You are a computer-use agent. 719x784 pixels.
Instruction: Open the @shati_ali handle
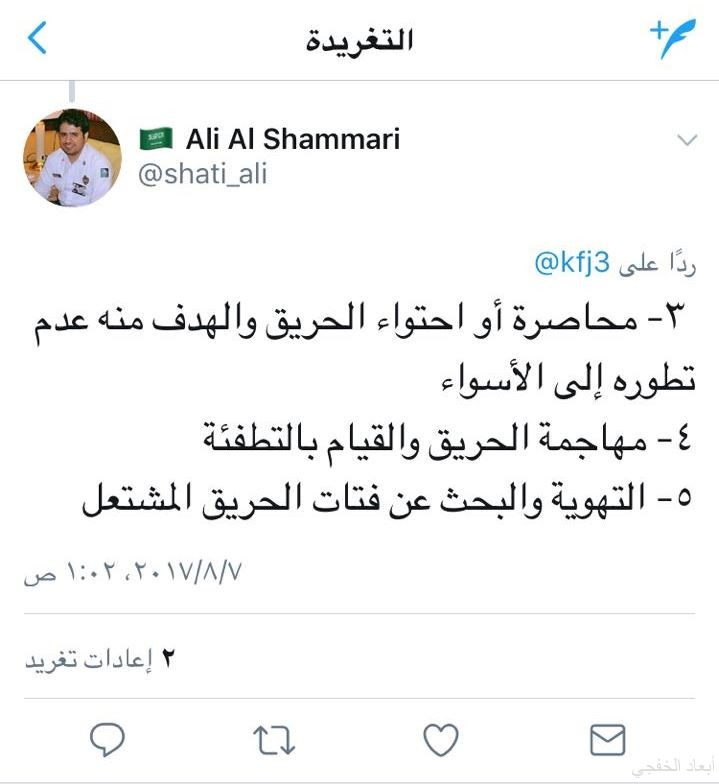(205, 175)
